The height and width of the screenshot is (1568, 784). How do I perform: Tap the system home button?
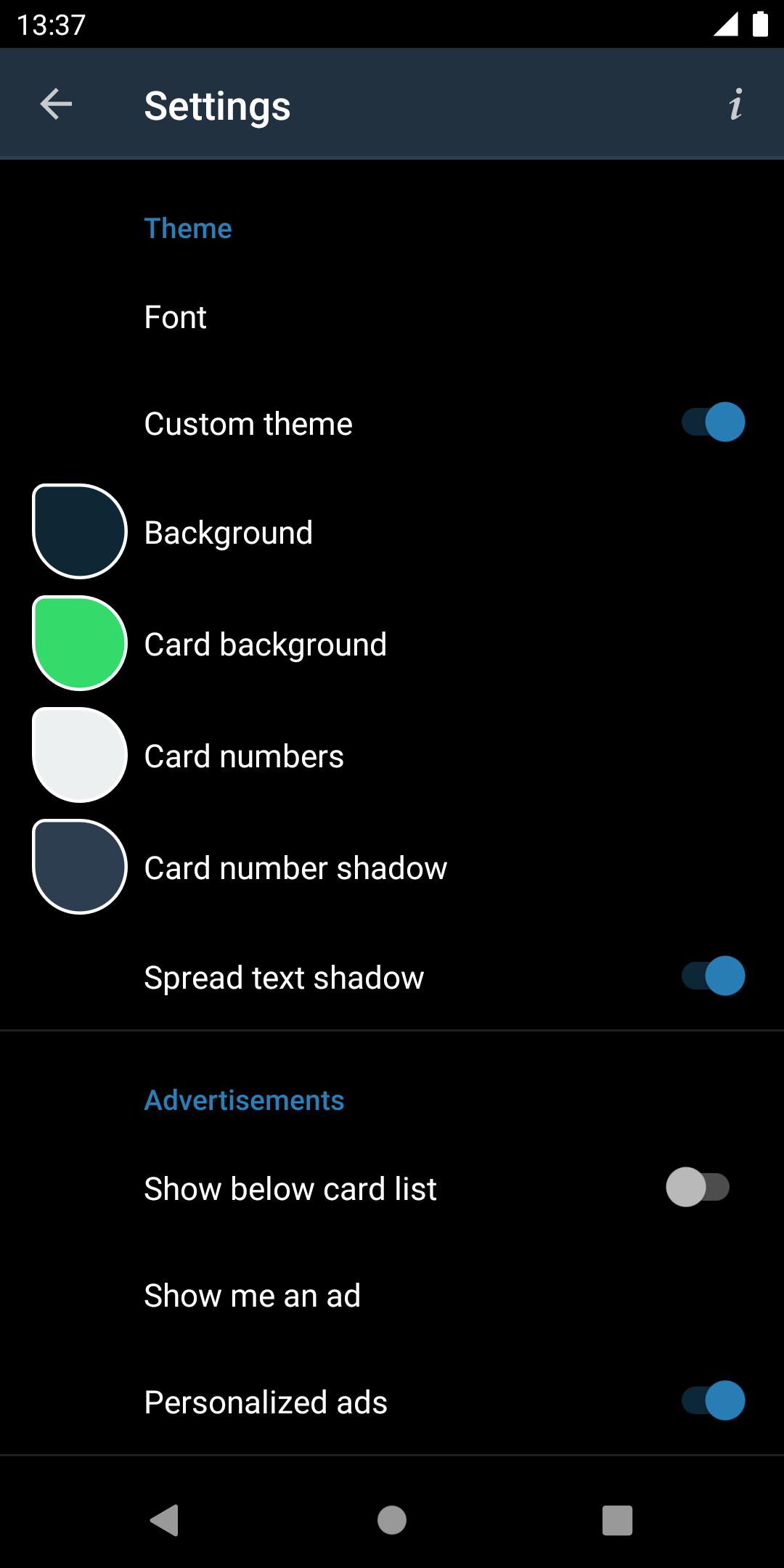[x=392, y=1520]
